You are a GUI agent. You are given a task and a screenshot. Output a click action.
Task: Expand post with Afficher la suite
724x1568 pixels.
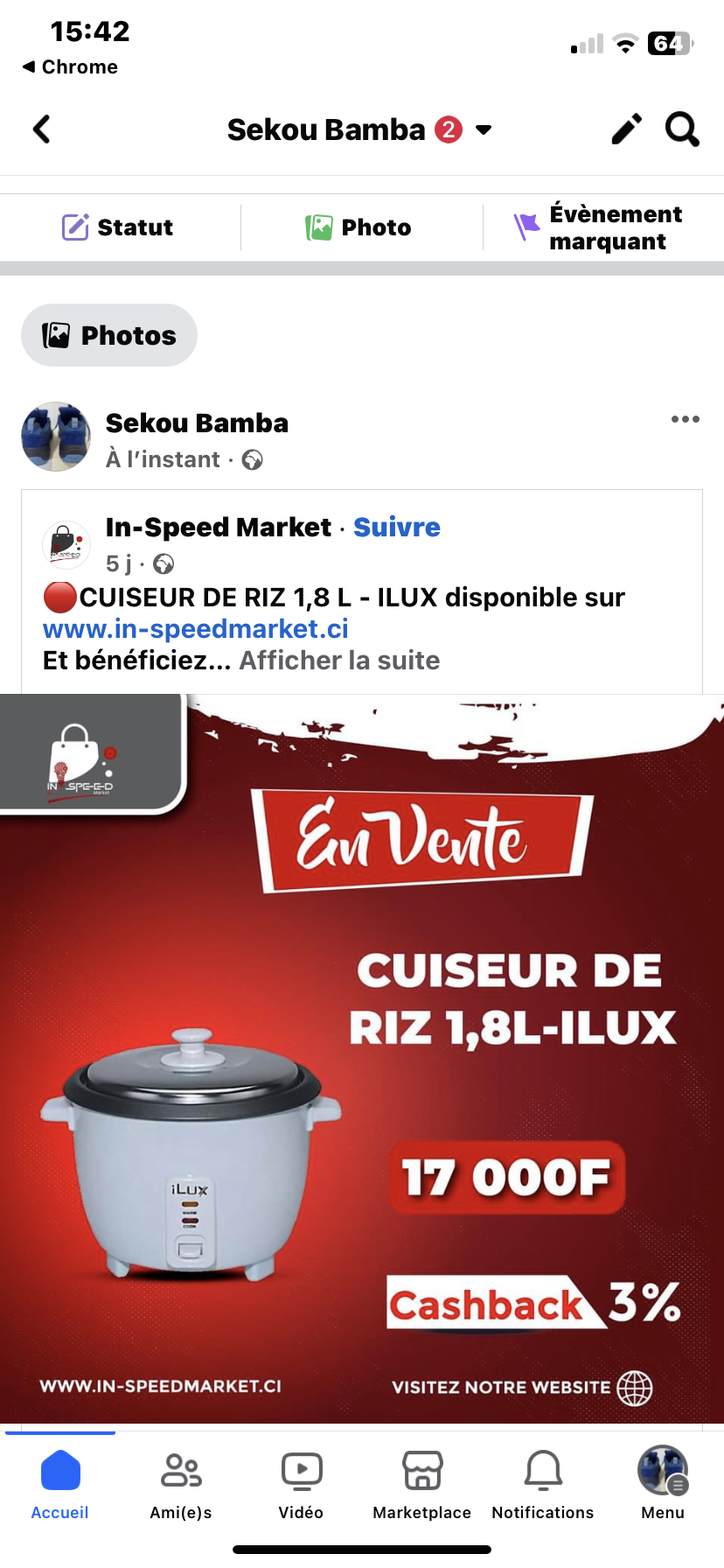click(339, 661)
